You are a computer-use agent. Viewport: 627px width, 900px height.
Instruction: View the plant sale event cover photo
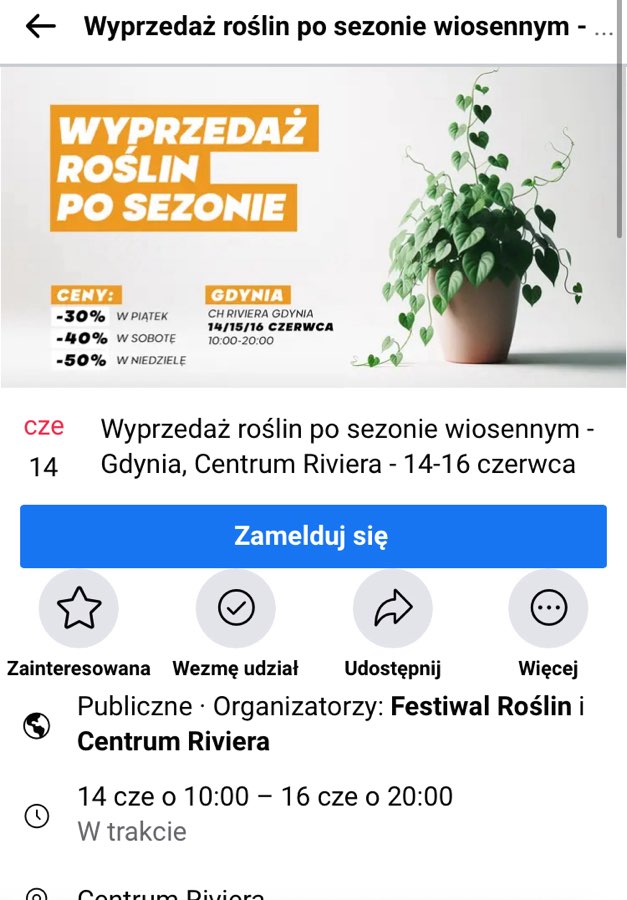coord(313,226)
